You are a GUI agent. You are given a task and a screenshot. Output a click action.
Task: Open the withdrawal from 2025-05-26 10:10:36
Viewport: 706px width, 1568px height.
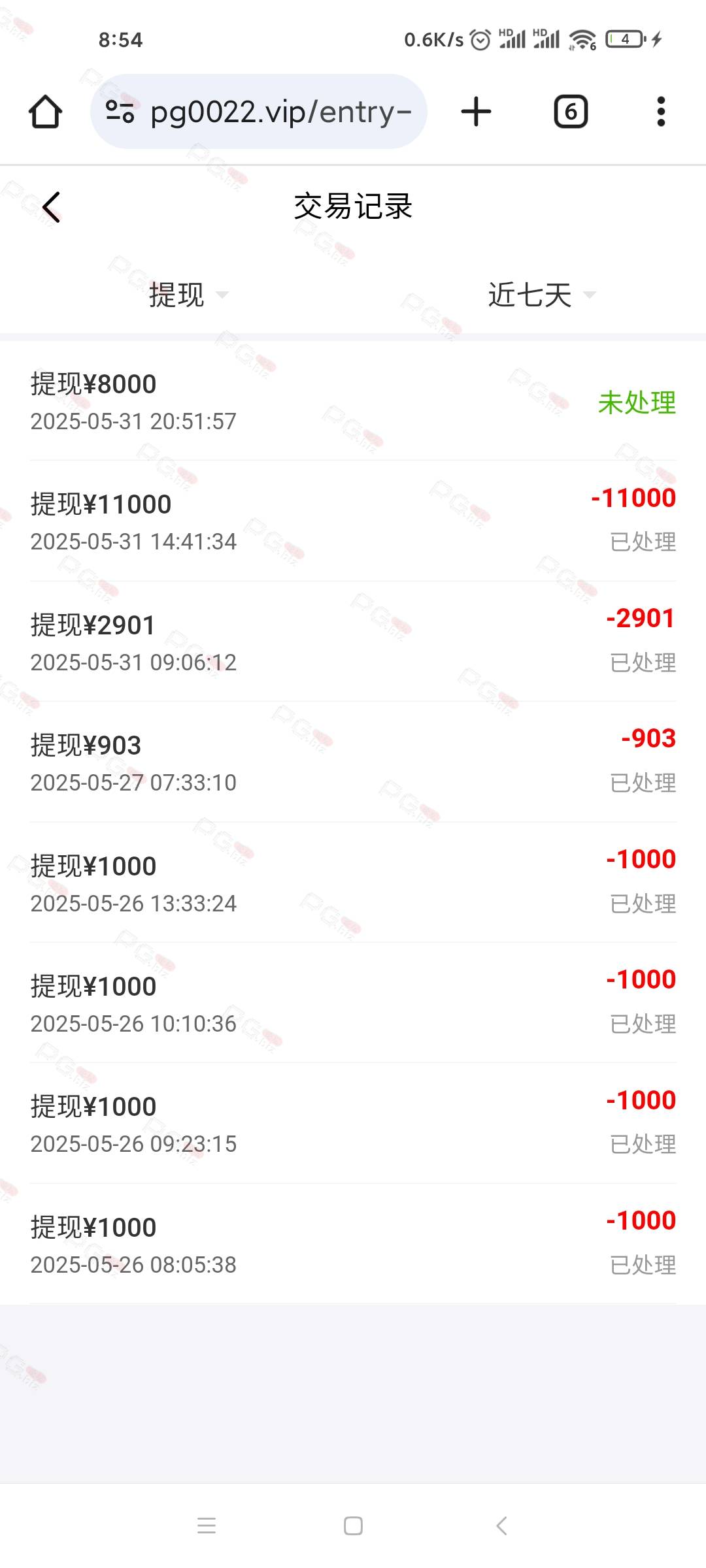[x=353, y=1003]
